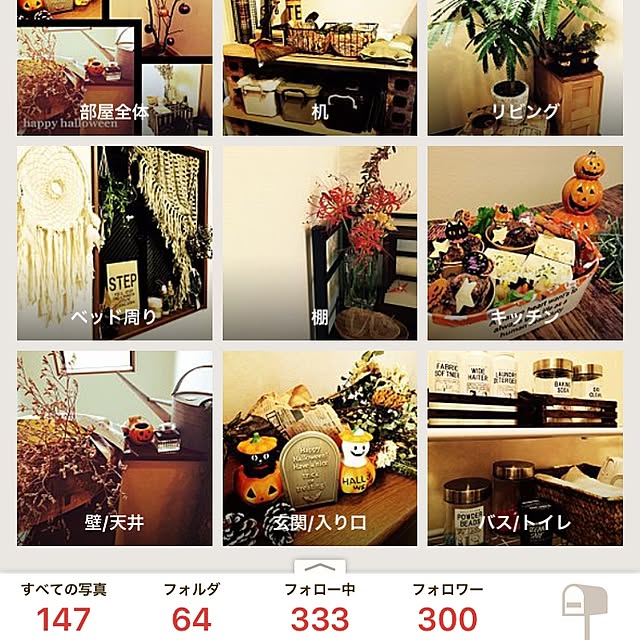Collapse the category panel with the chevron
Image resolution: width=640 pixels, height=640 pixels.
coord(320,568)
